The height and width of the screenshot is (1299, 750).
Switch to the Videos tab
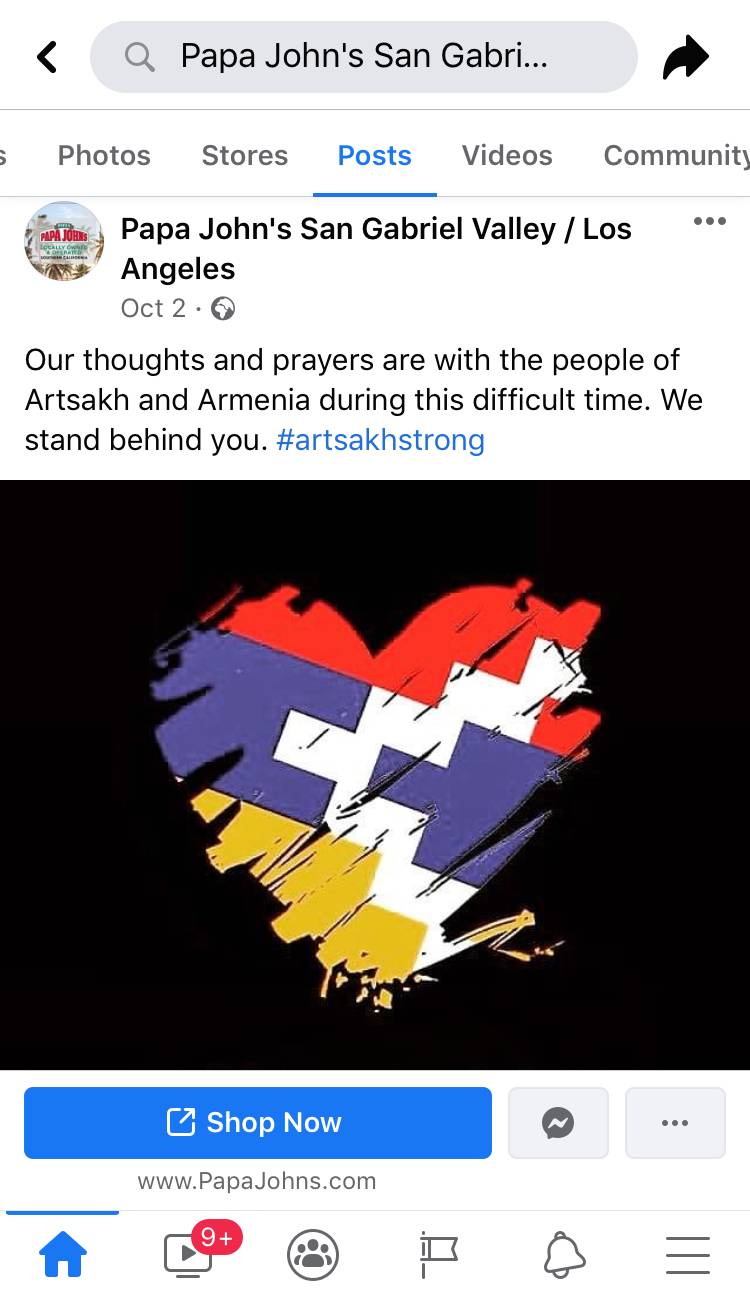click(507, 155)
